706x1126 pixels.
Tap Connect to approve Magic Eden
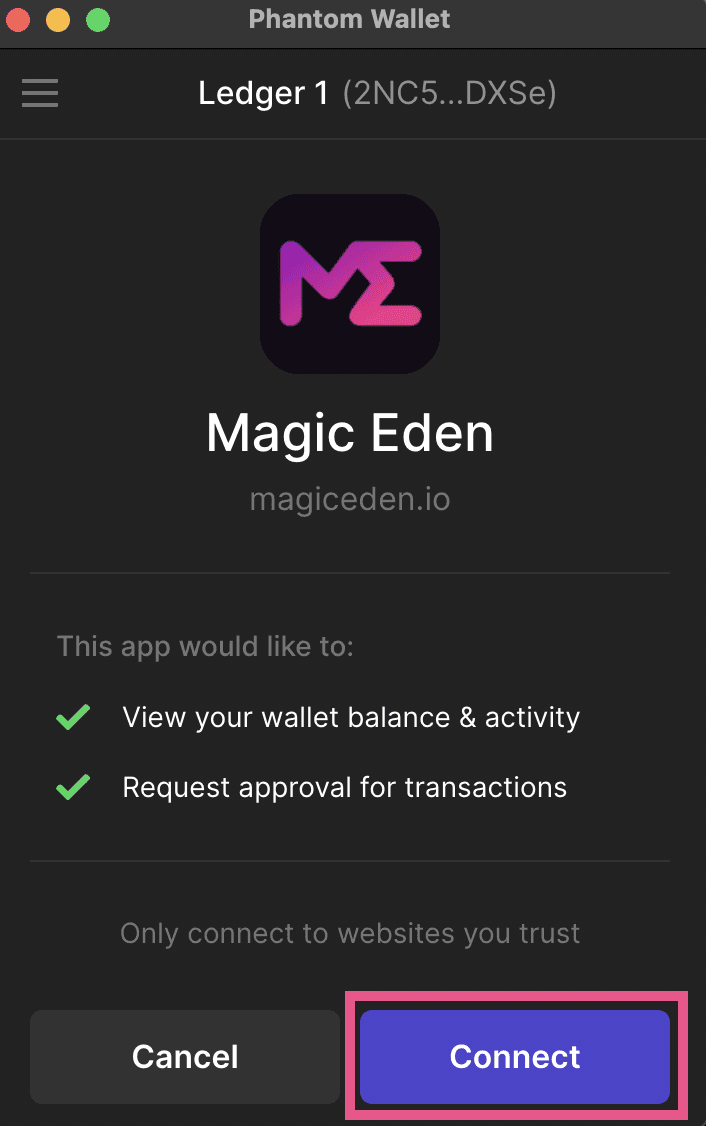coord(514,1057)
